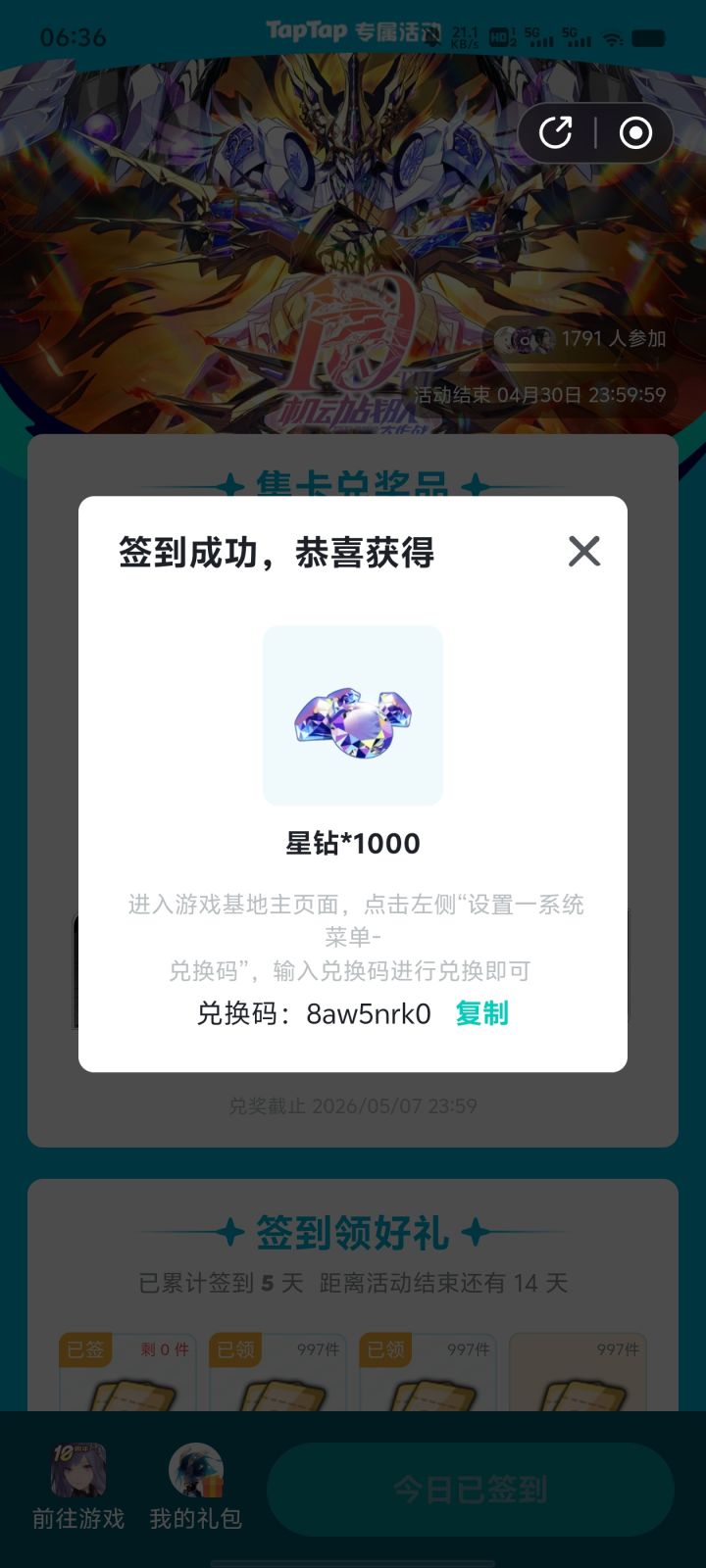Image resolution: width=706 pixels, height=1568 pixels.
Task: Close the 签到成功 reward dialog
Action: (x=583, y=552)
